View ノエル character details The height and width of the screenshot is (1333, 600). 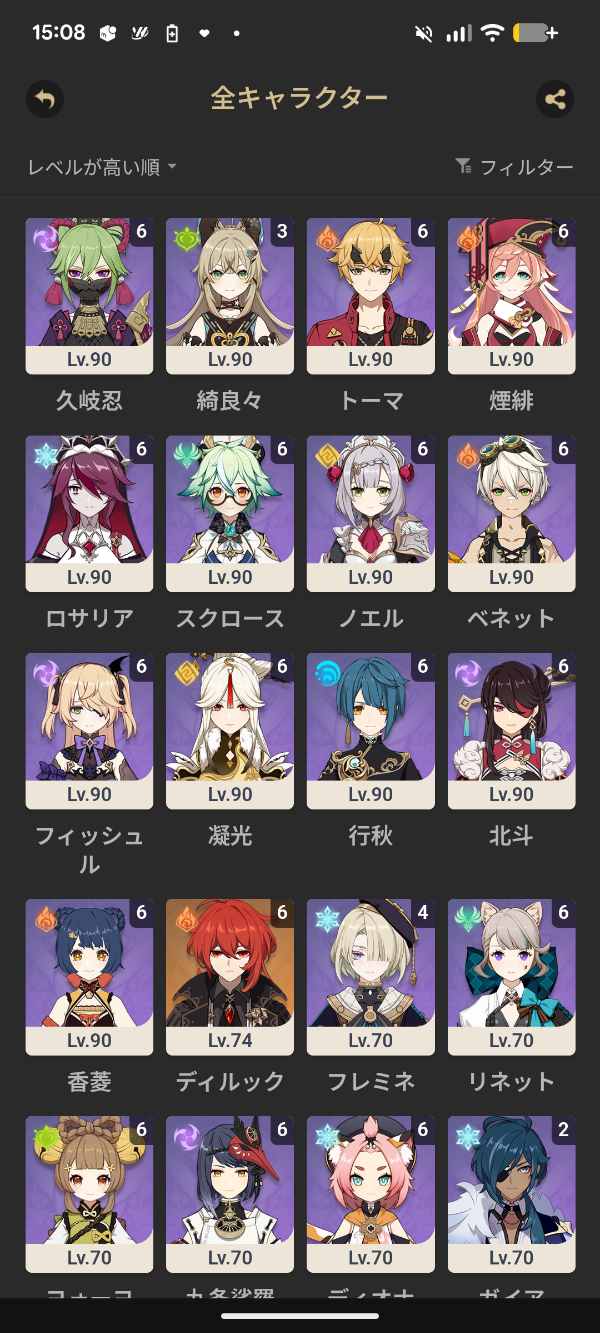pos(371,514)
